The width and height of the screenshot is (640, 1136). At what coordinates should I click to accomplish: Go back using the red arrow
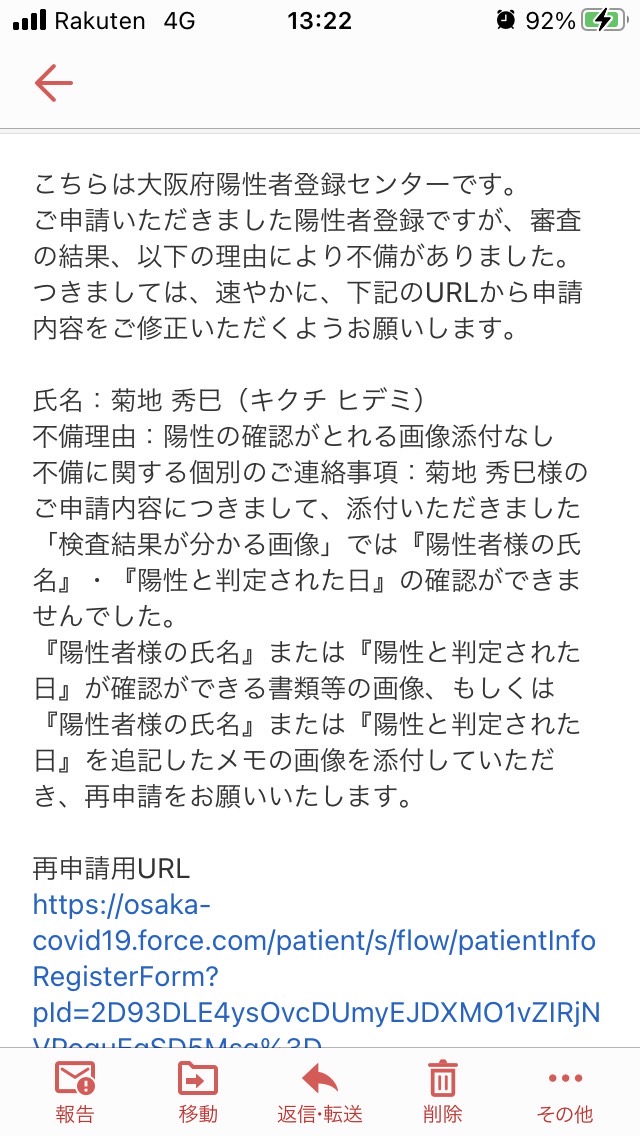(54, 82)
